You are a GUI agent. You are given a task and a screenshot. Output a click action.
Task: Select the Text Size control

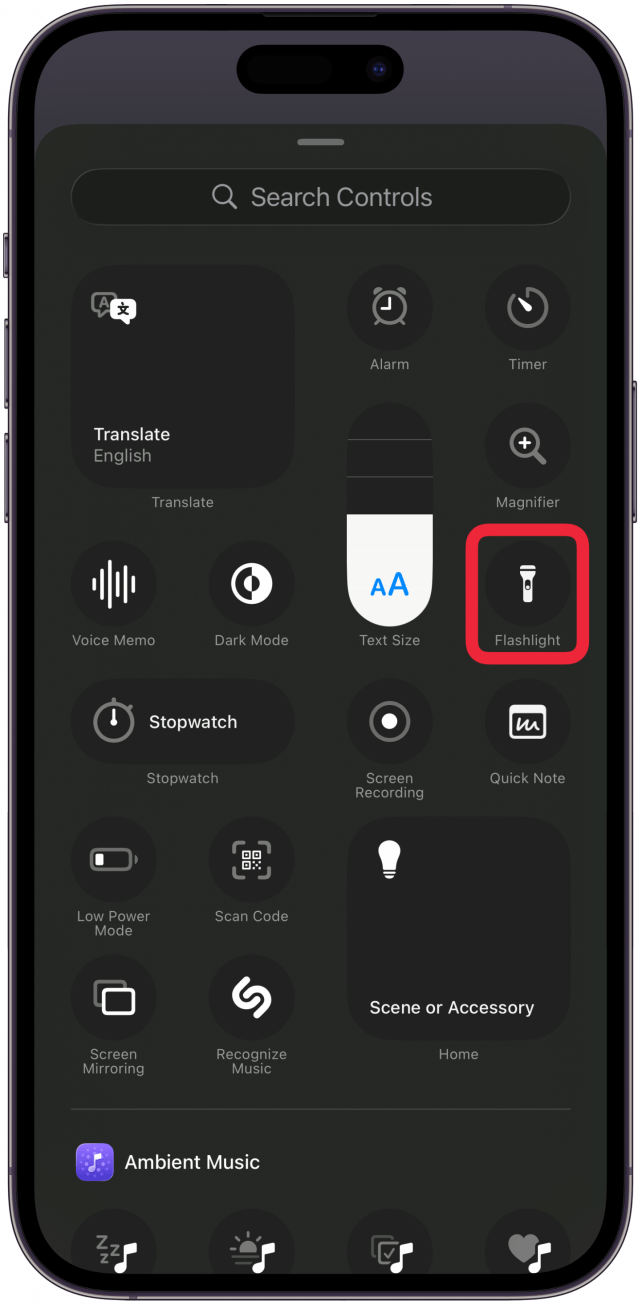tap(389, 515)
